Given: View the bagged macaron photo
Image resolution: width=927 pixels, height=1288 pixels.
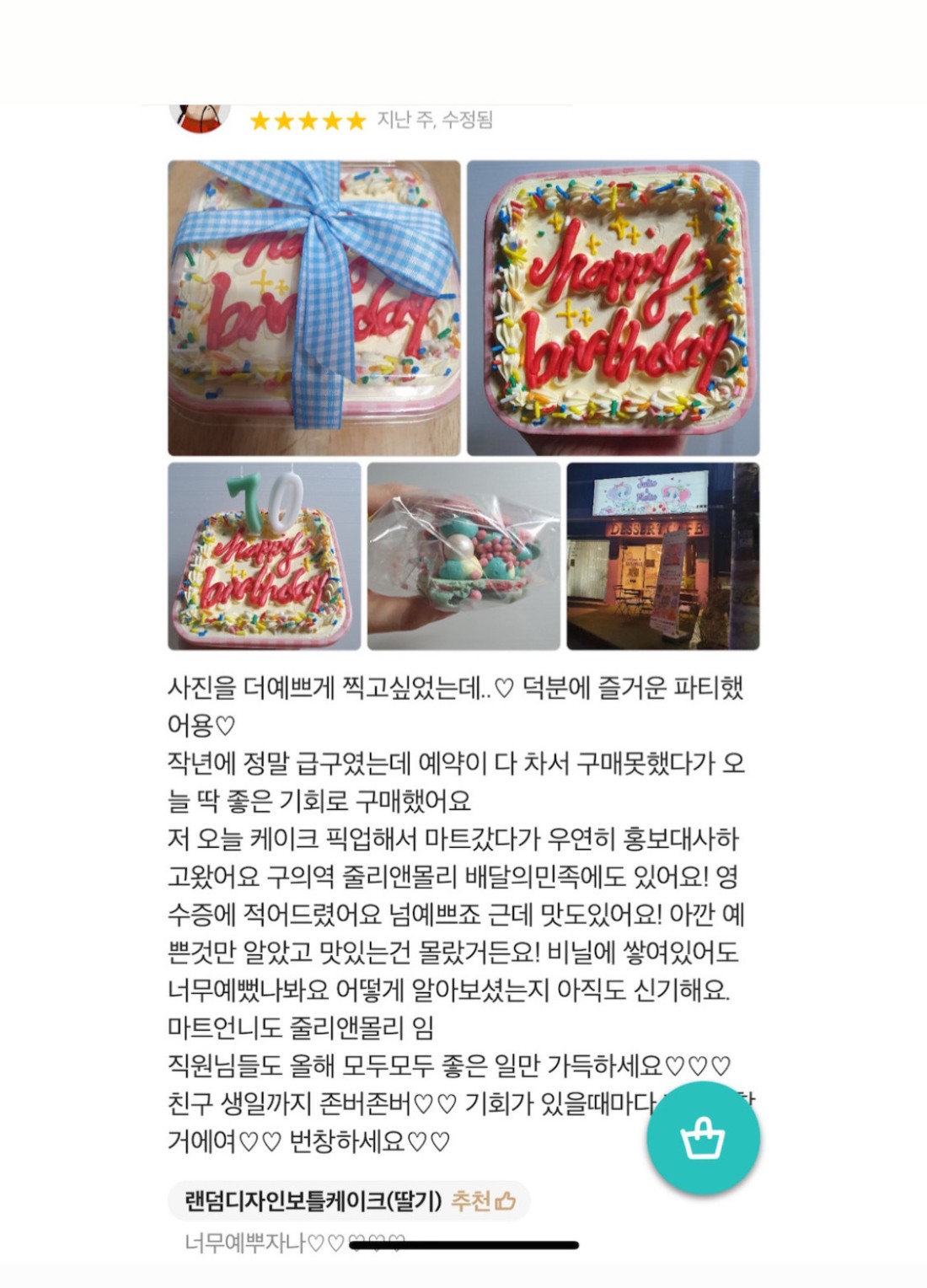Looking at the screenshot, I should click(463, 556).
